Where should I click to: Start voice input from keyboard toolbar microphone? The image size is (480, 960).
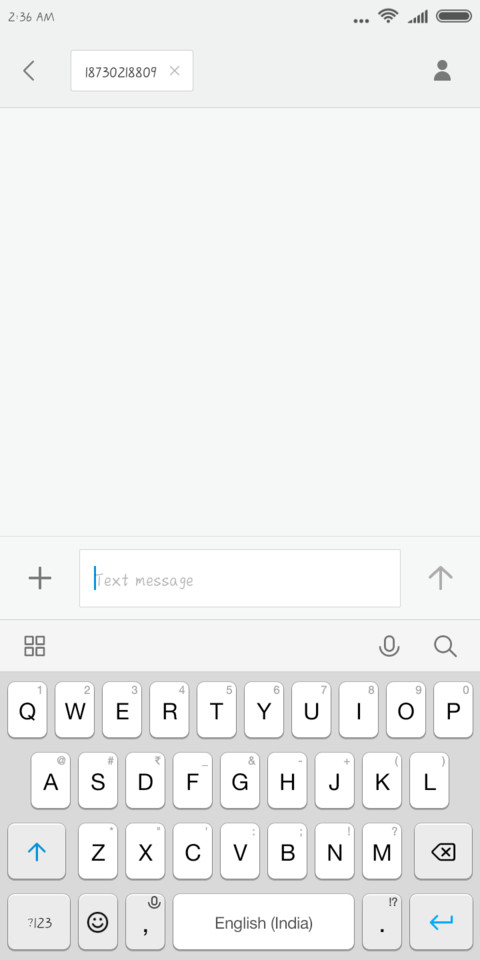point(389,646)
